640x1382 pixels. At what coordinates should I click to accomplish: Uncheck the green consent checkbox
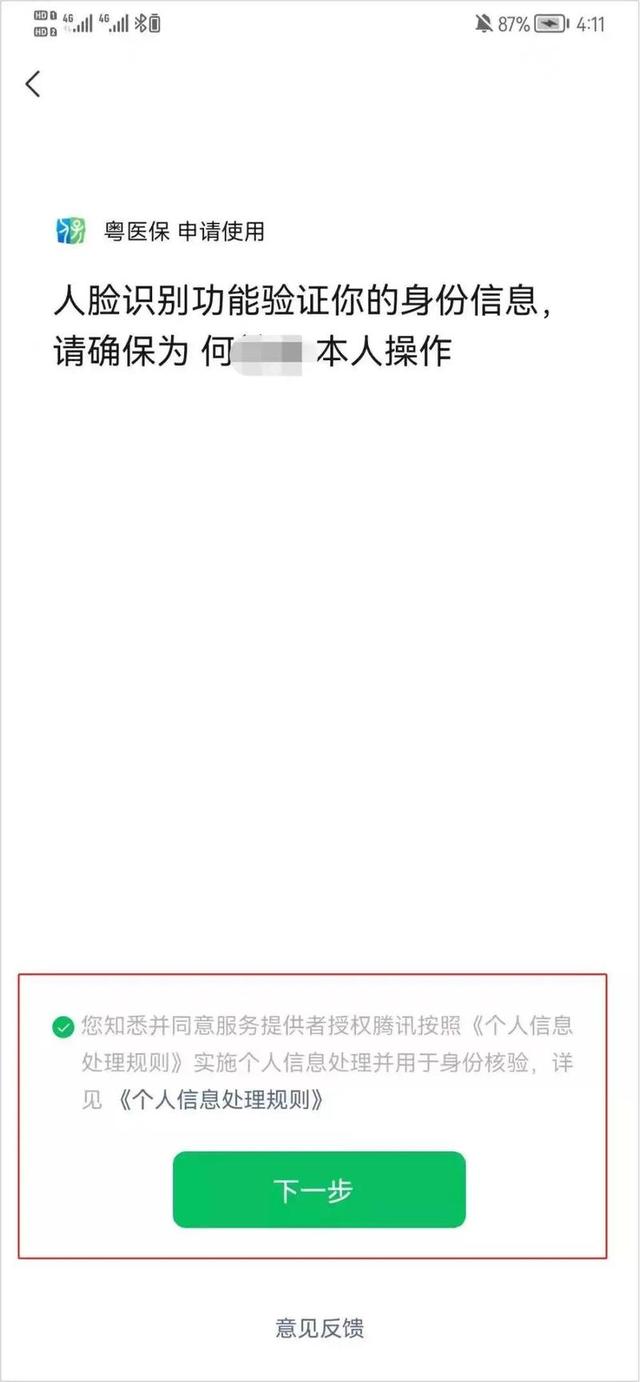coord(64,1027)
